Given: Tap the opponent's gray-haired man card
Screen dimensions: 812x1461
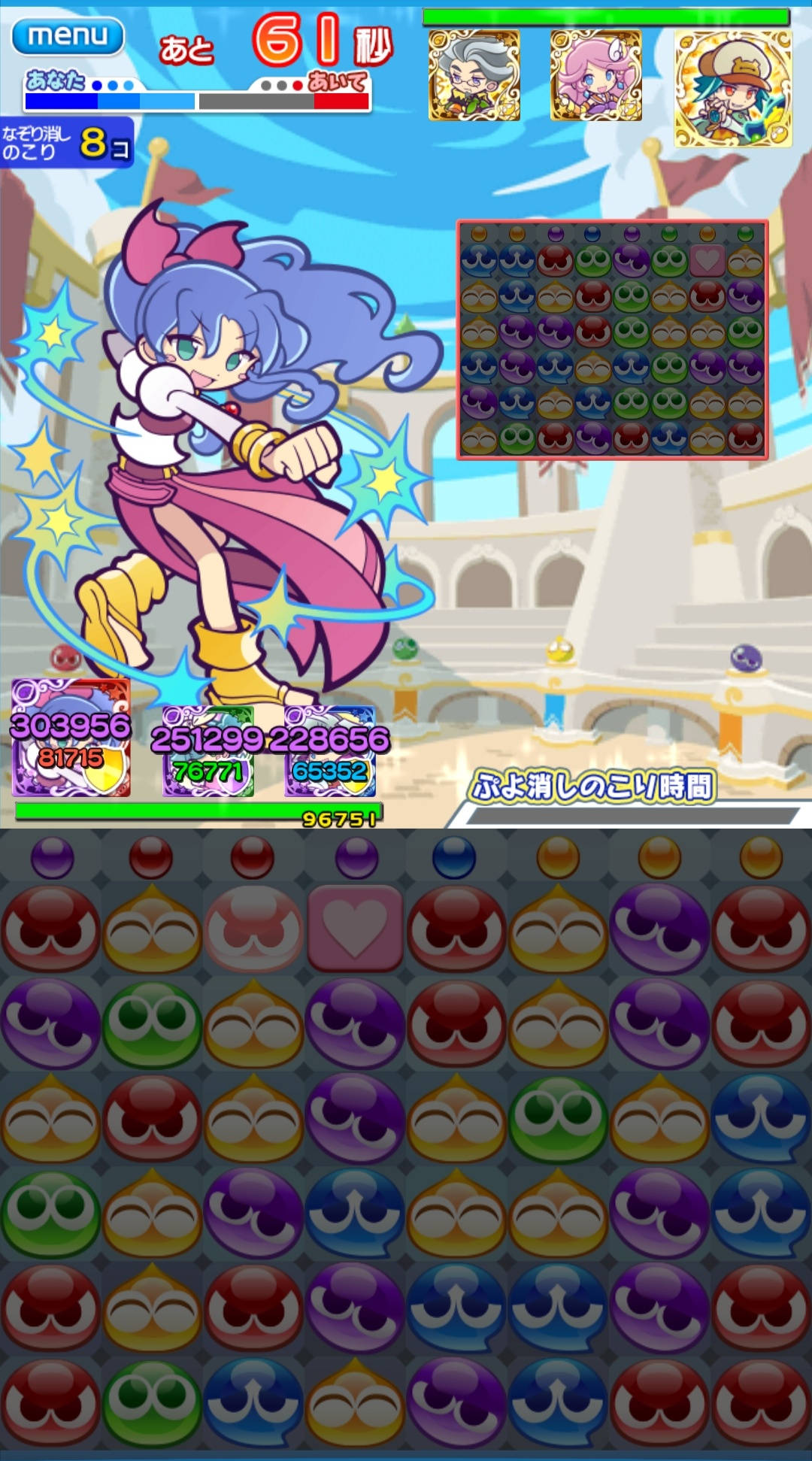Looking at the screenshot, I should pyautogui.click(x=474, y=75).
